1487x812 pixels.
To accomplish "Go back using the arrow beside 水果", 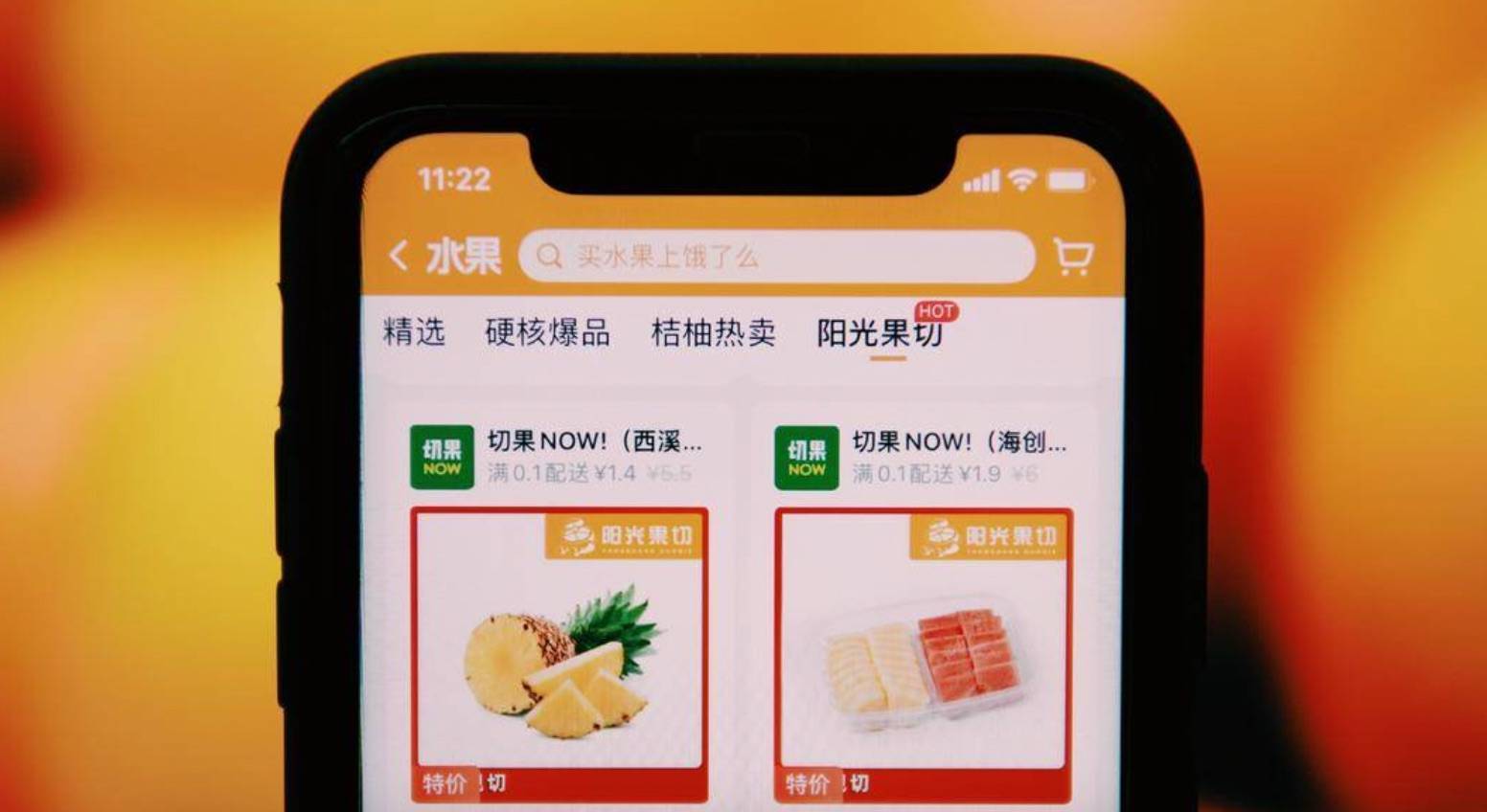I will click(x=399, y=256).
